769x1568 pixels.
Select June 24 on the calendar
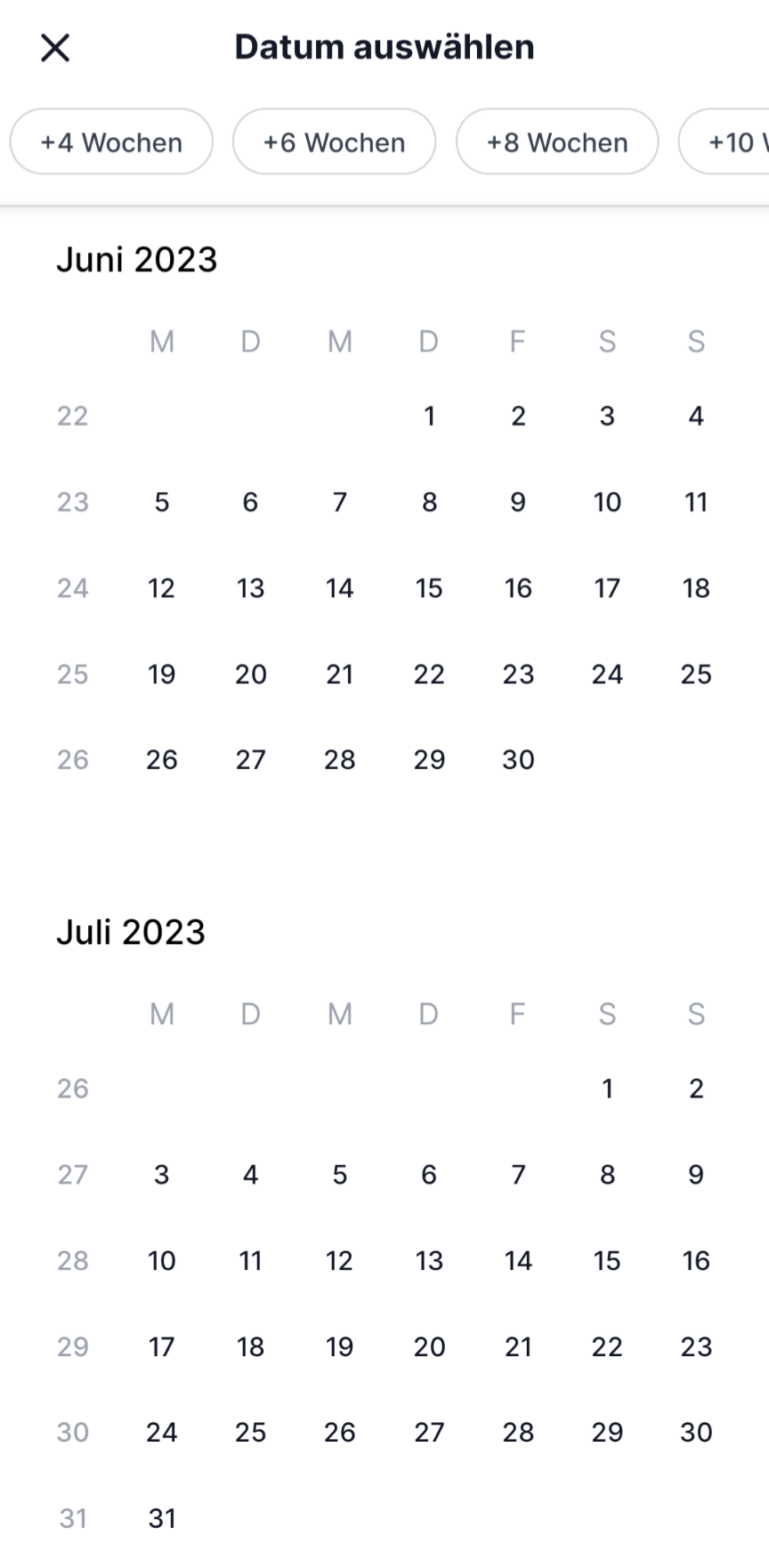coord(607,674)
